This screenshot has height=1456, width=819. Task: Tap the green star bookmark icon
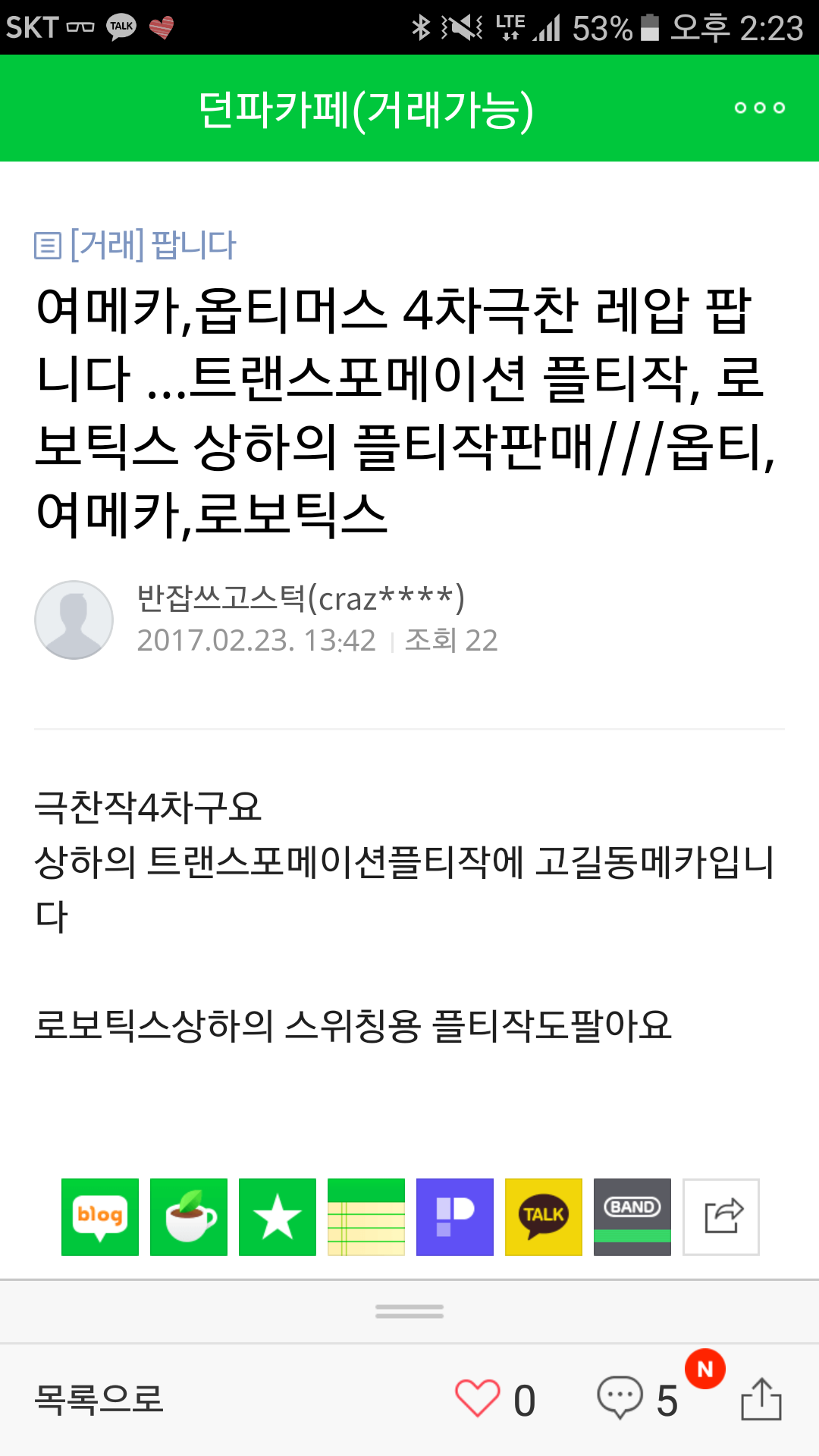(x=278, y=1217)
